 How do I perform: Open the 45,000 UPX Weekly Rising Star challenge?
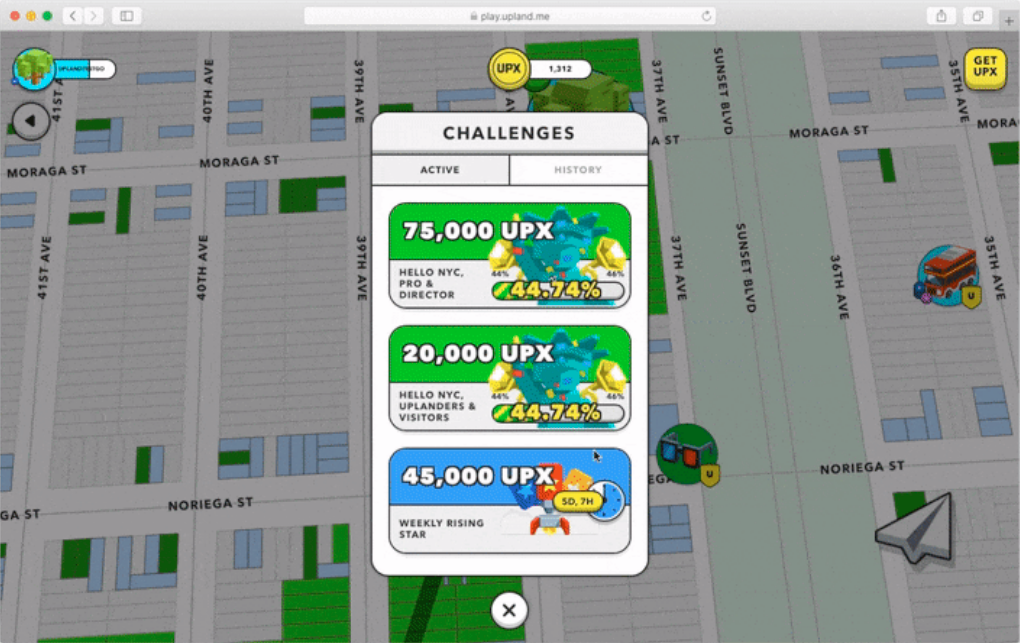pyautogui.click(x=509, y=500)
